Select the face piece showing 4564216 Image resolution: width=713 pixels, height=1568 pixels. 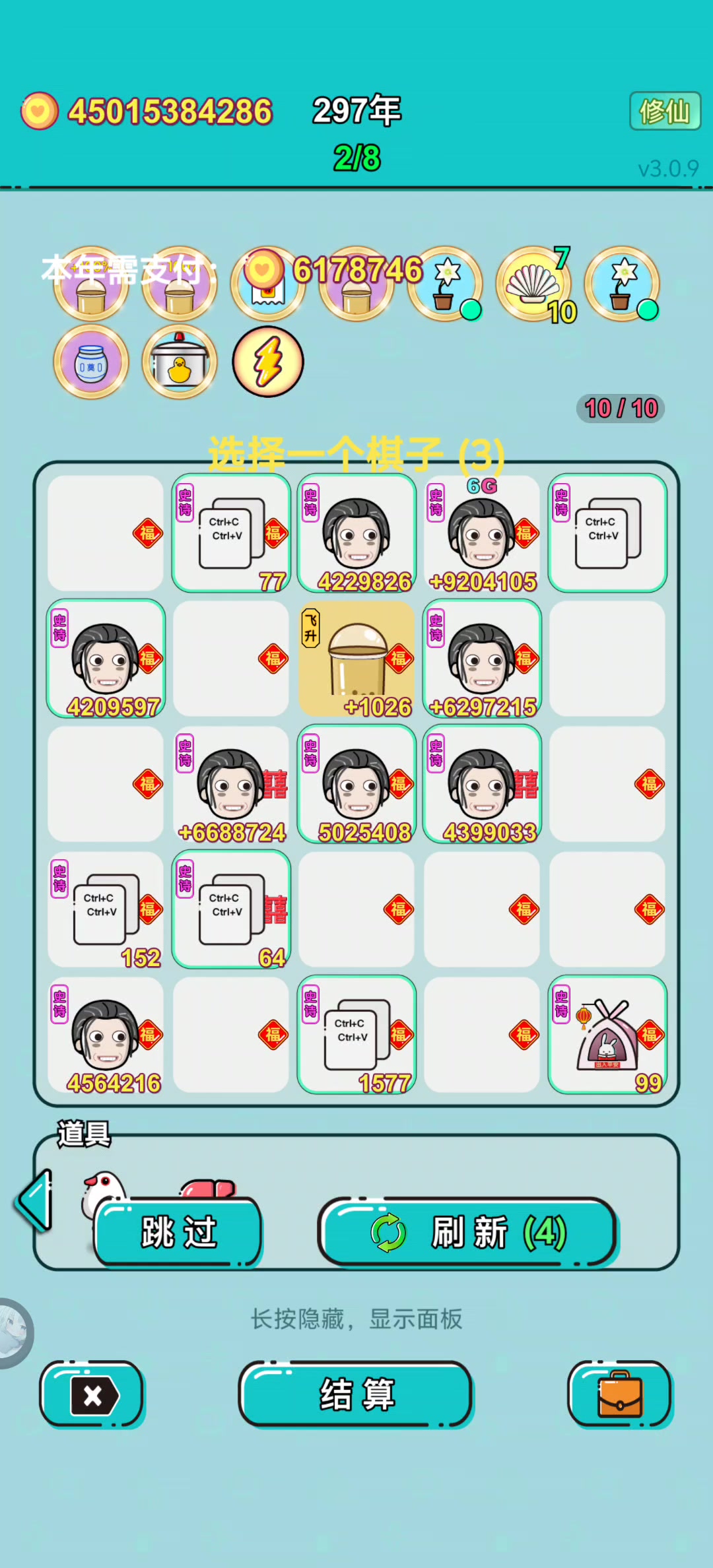tap(106, 1035)
